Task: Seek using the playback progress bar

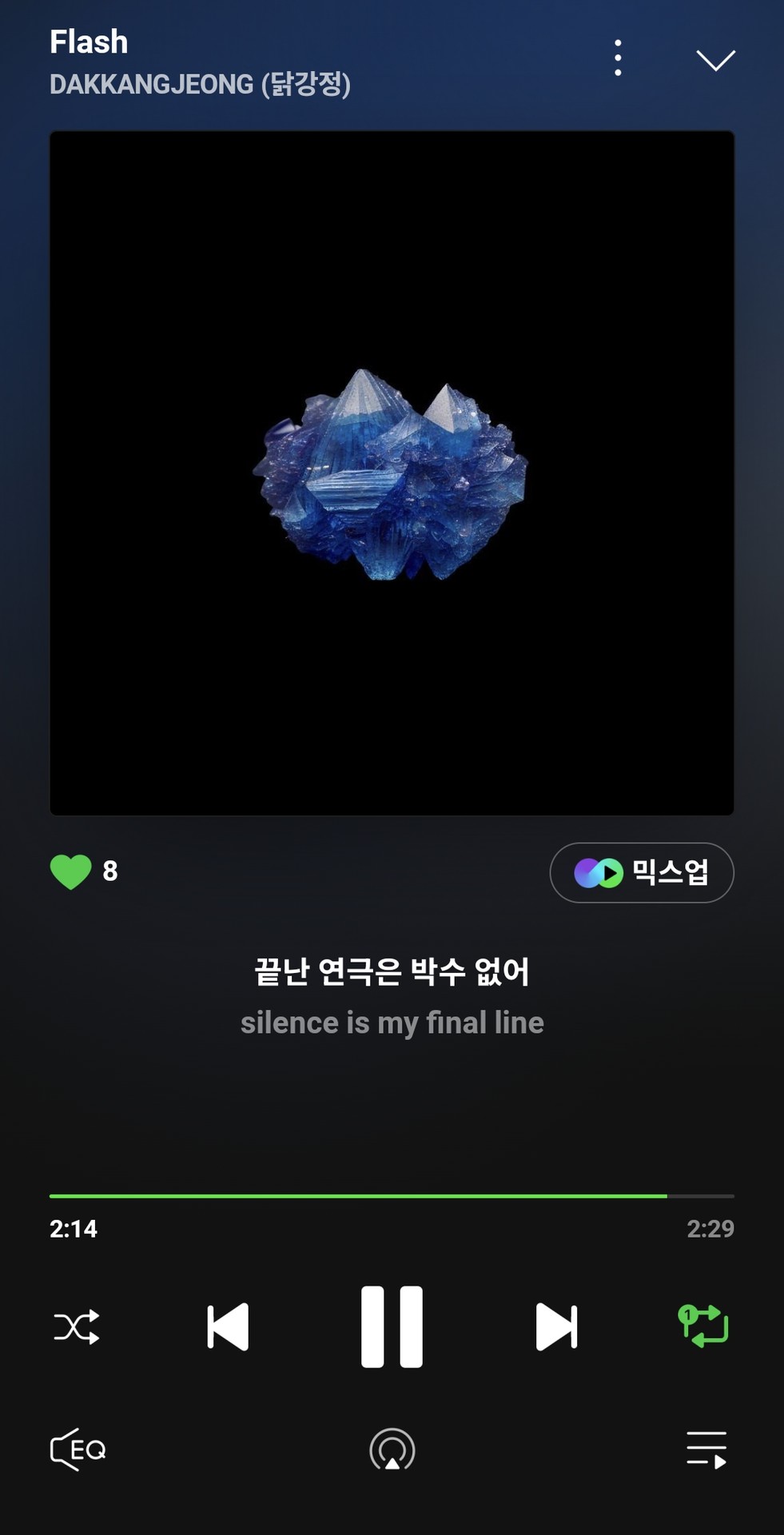Action: (x=392, y=1197)
